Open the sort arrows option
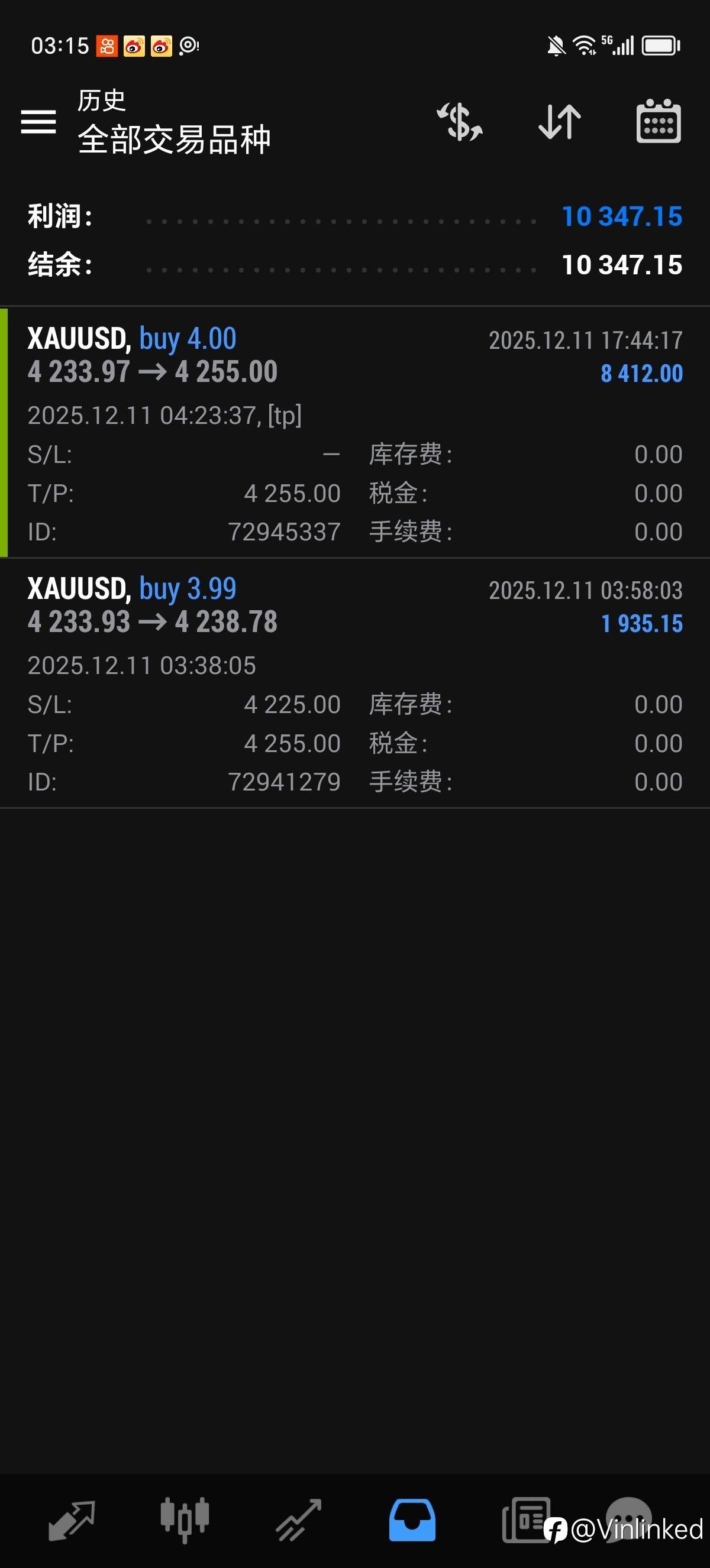 coord(560,122)
